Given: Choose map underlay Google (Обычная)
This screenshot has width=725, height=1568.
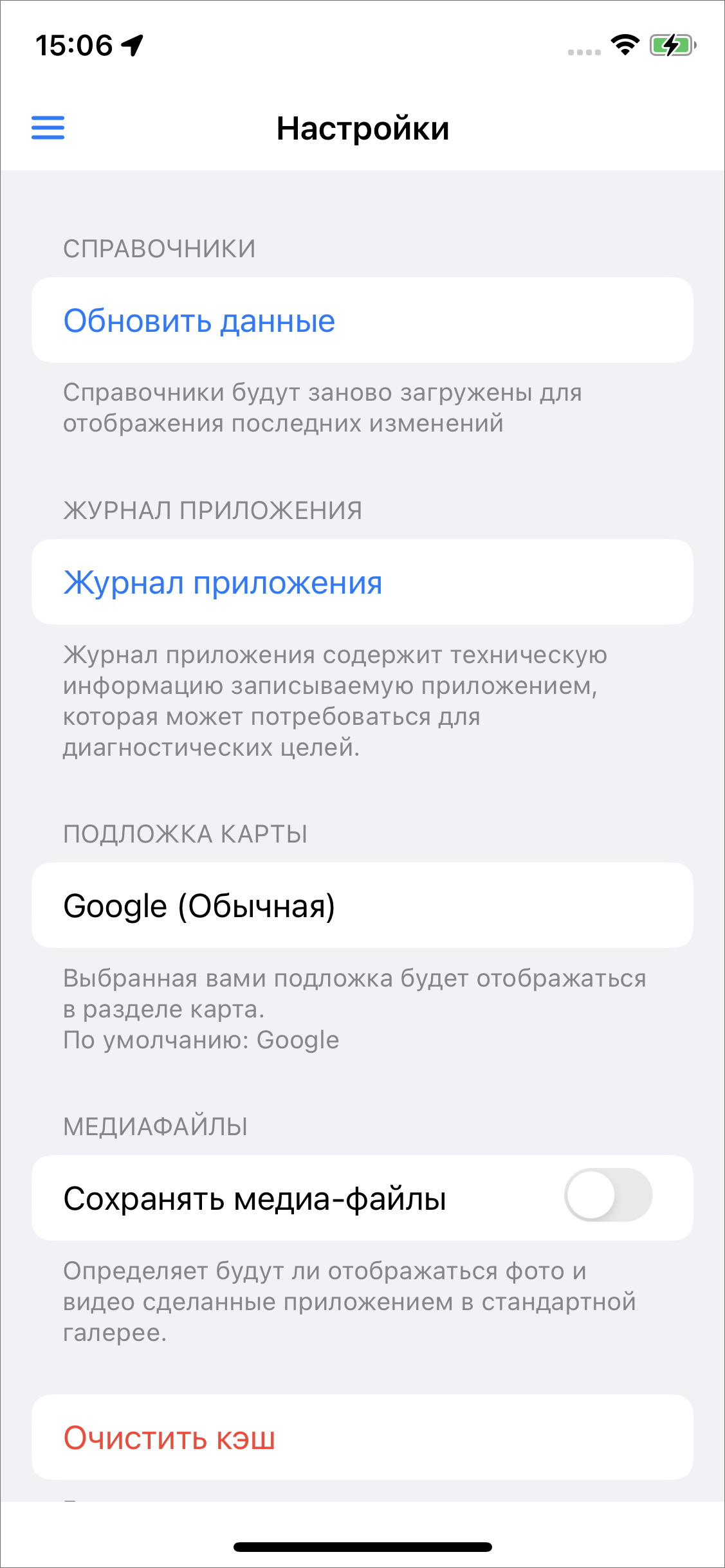Looking at the screenshot, I should tap(362, 906).
